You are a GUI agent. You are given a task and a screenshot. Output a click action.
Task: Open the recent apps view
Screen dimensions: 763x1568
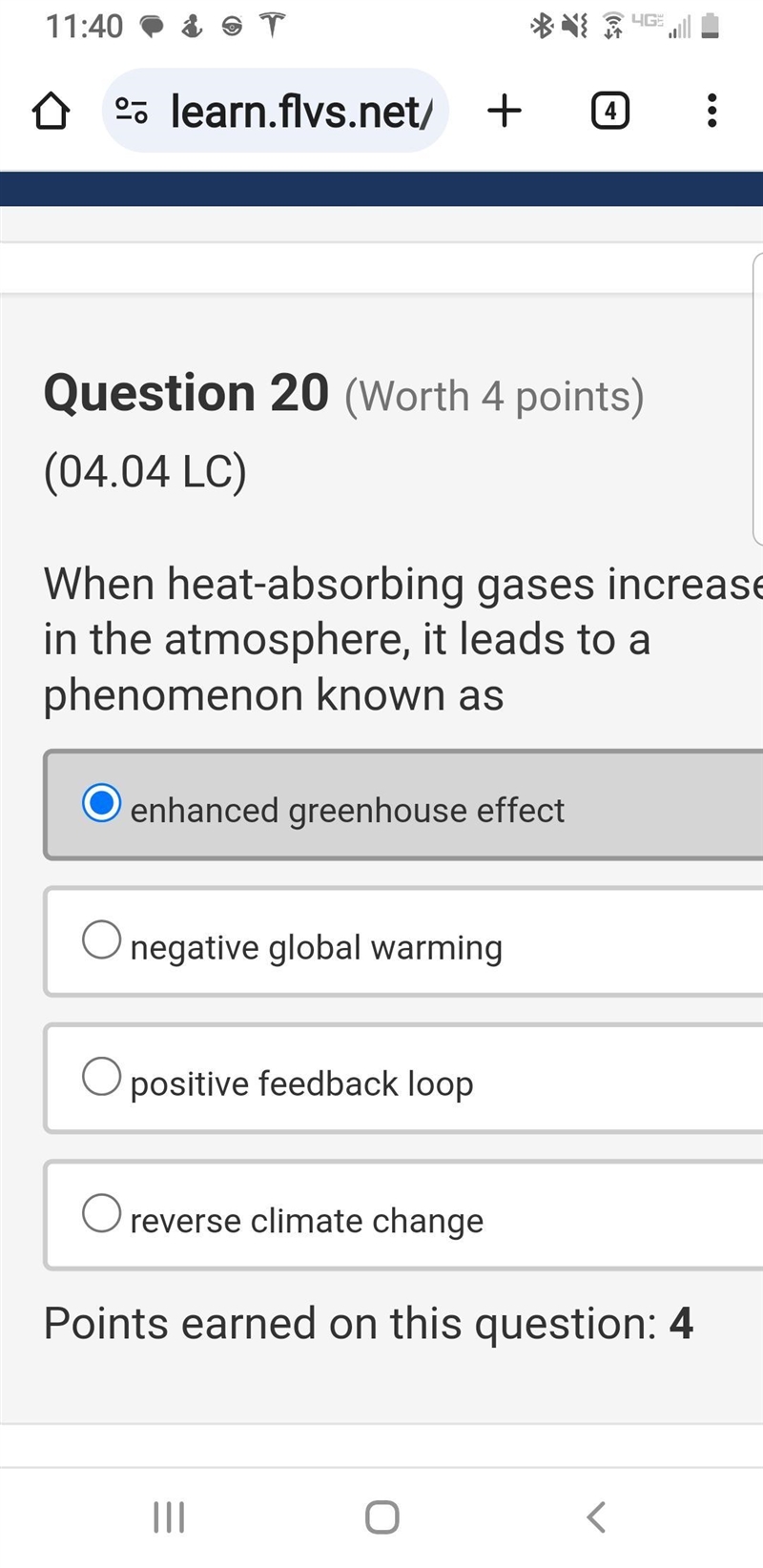[169, 1516]
